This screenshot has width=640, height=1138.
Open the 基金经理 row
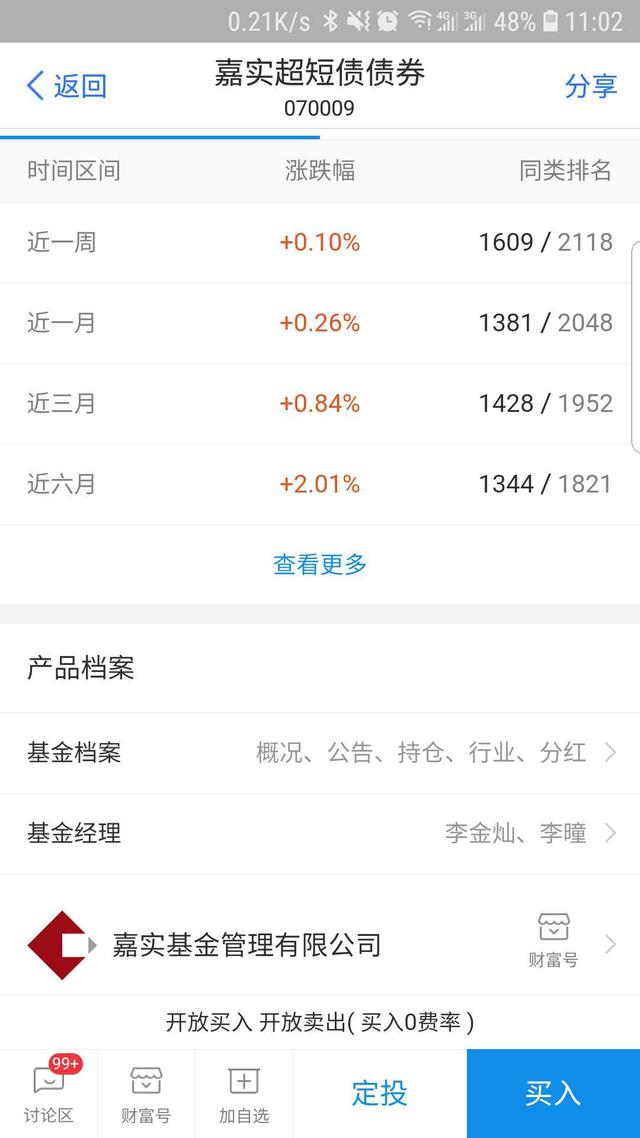click(320, 833)
